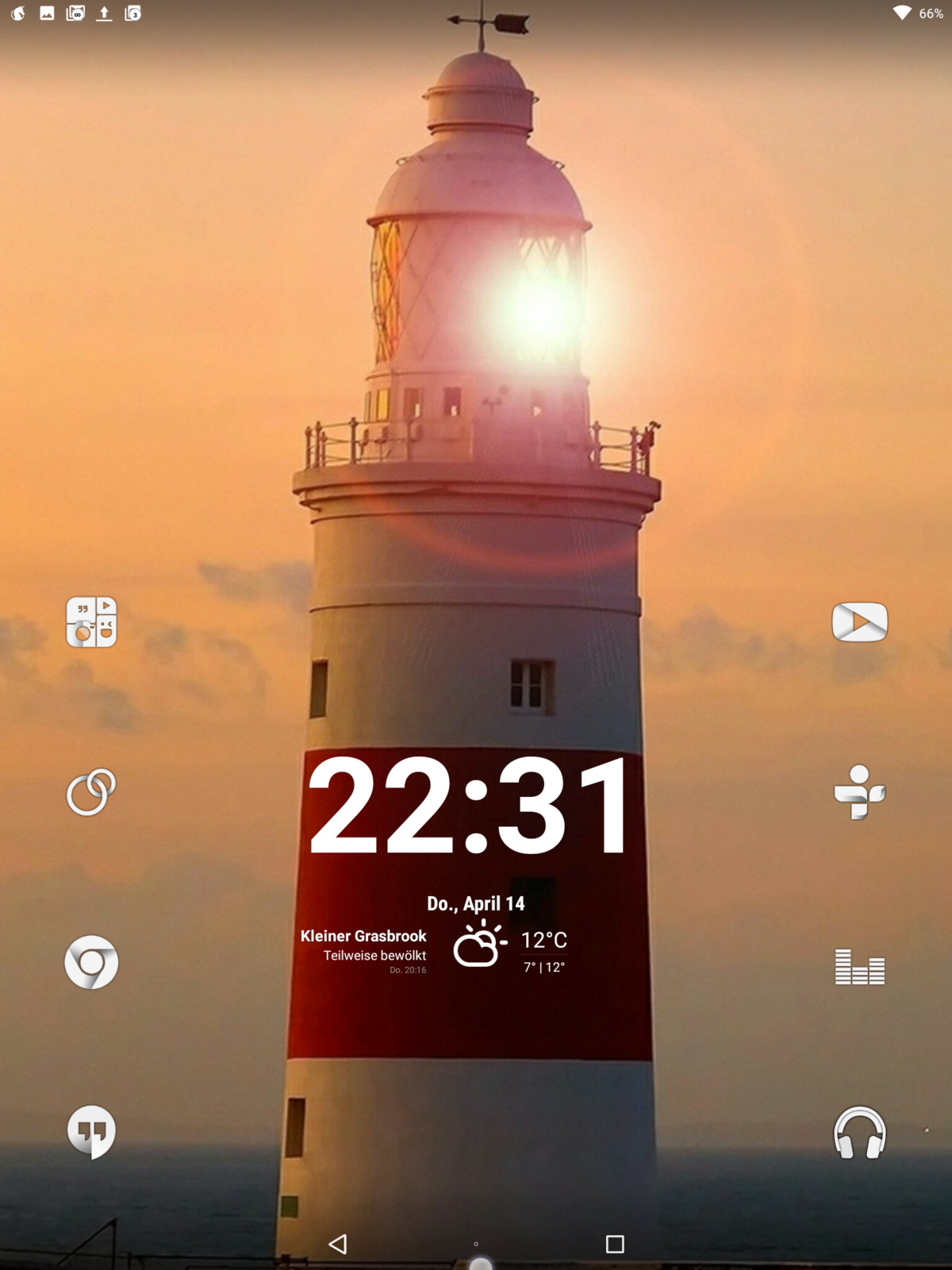Open the Hangouts app
Screen dimensions: 952x1270
tap(91, 1131)
